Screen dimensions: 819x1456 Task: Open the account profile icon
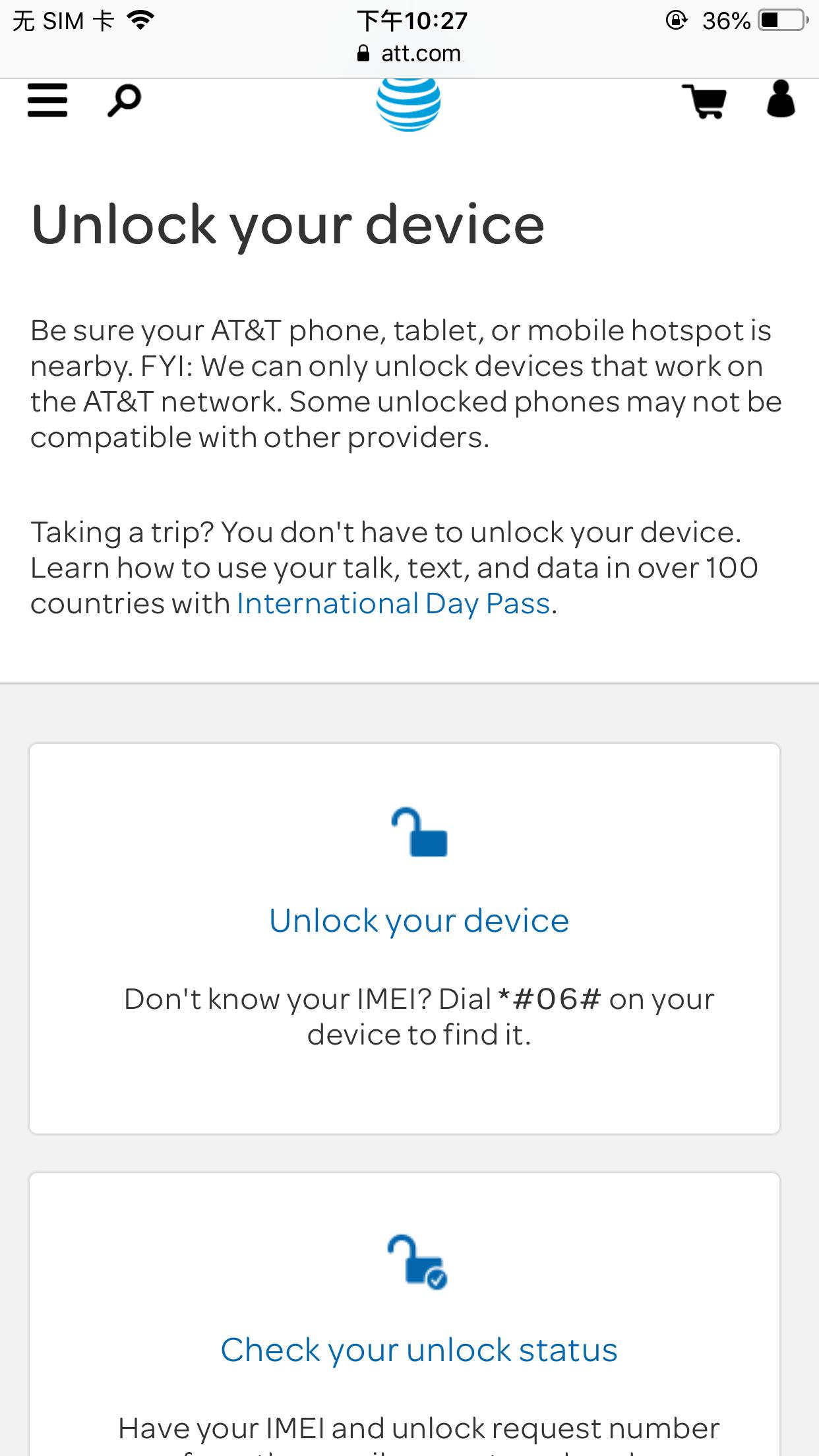click(781, 100)
